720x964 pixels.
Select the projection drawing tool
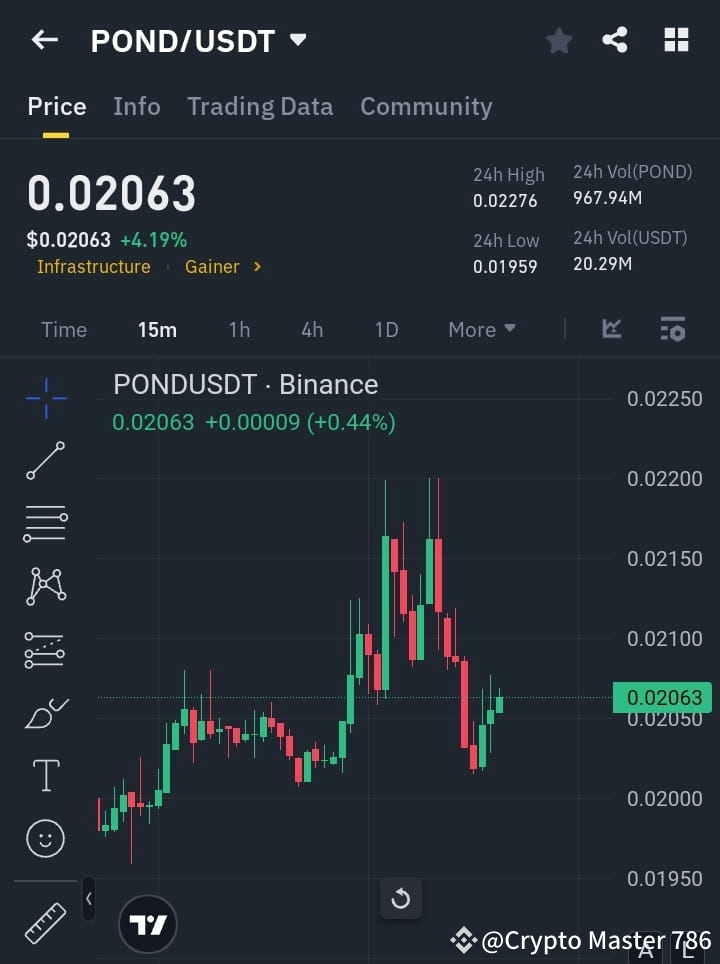pos(44,650)
